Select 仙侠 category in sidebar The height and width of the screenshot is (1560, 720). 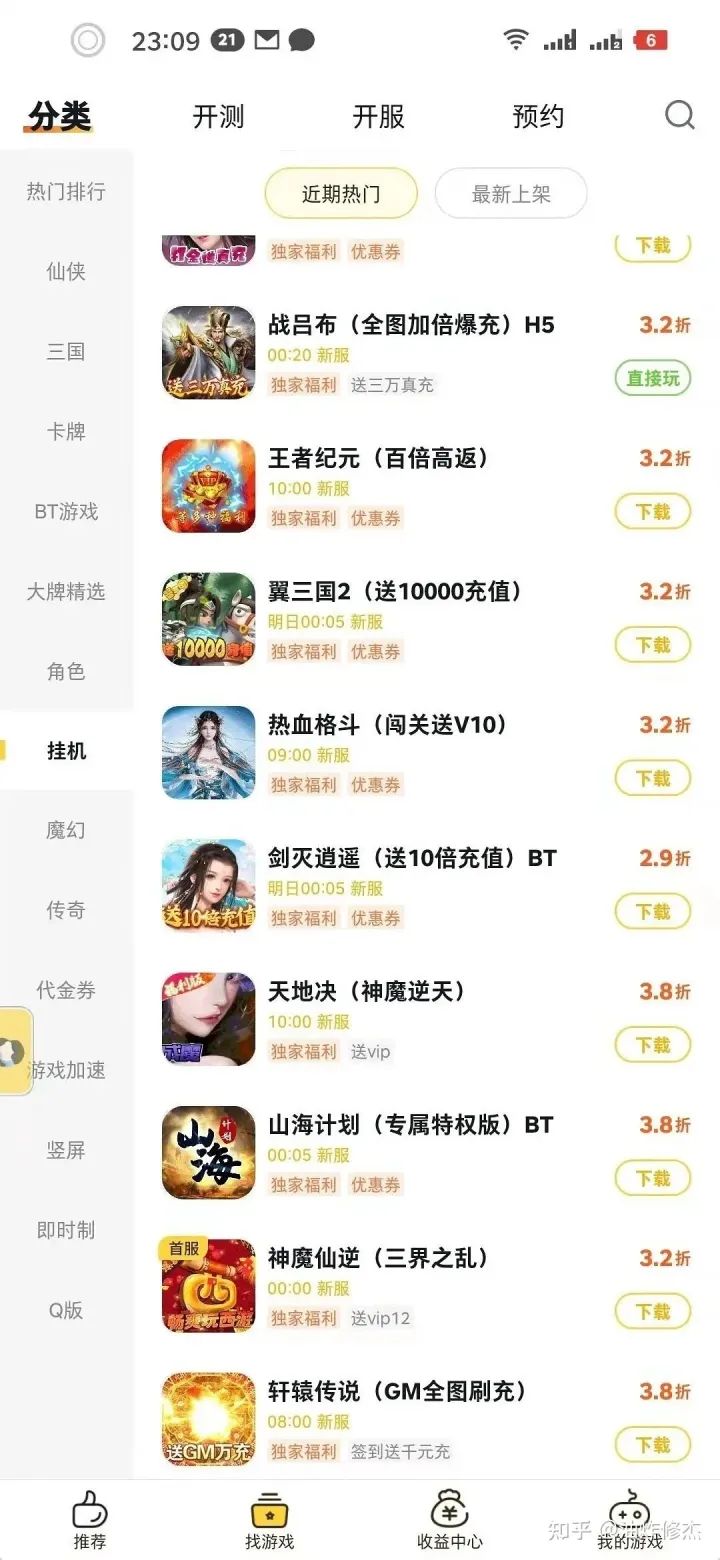pyautogui.click(x=66, y=271)
